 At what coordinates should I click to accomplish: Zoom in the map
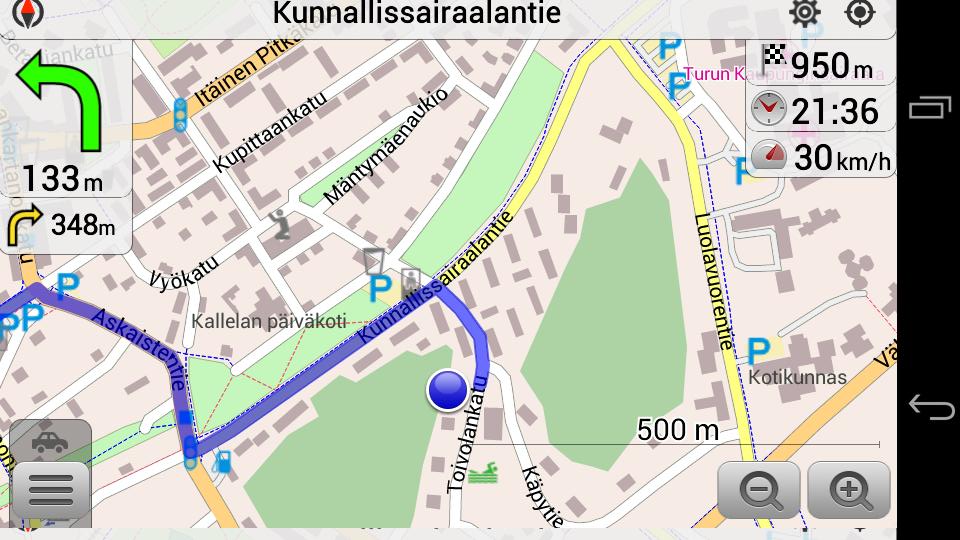point(849,490)
